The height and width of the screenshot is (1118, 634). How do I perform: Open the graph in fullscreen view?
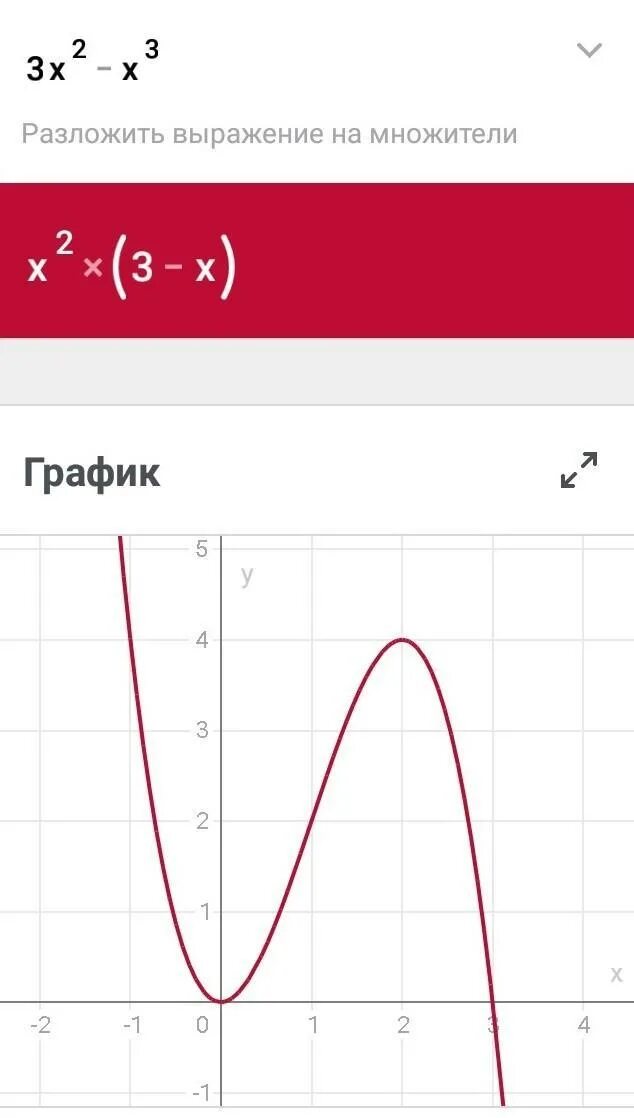(578, 470)
